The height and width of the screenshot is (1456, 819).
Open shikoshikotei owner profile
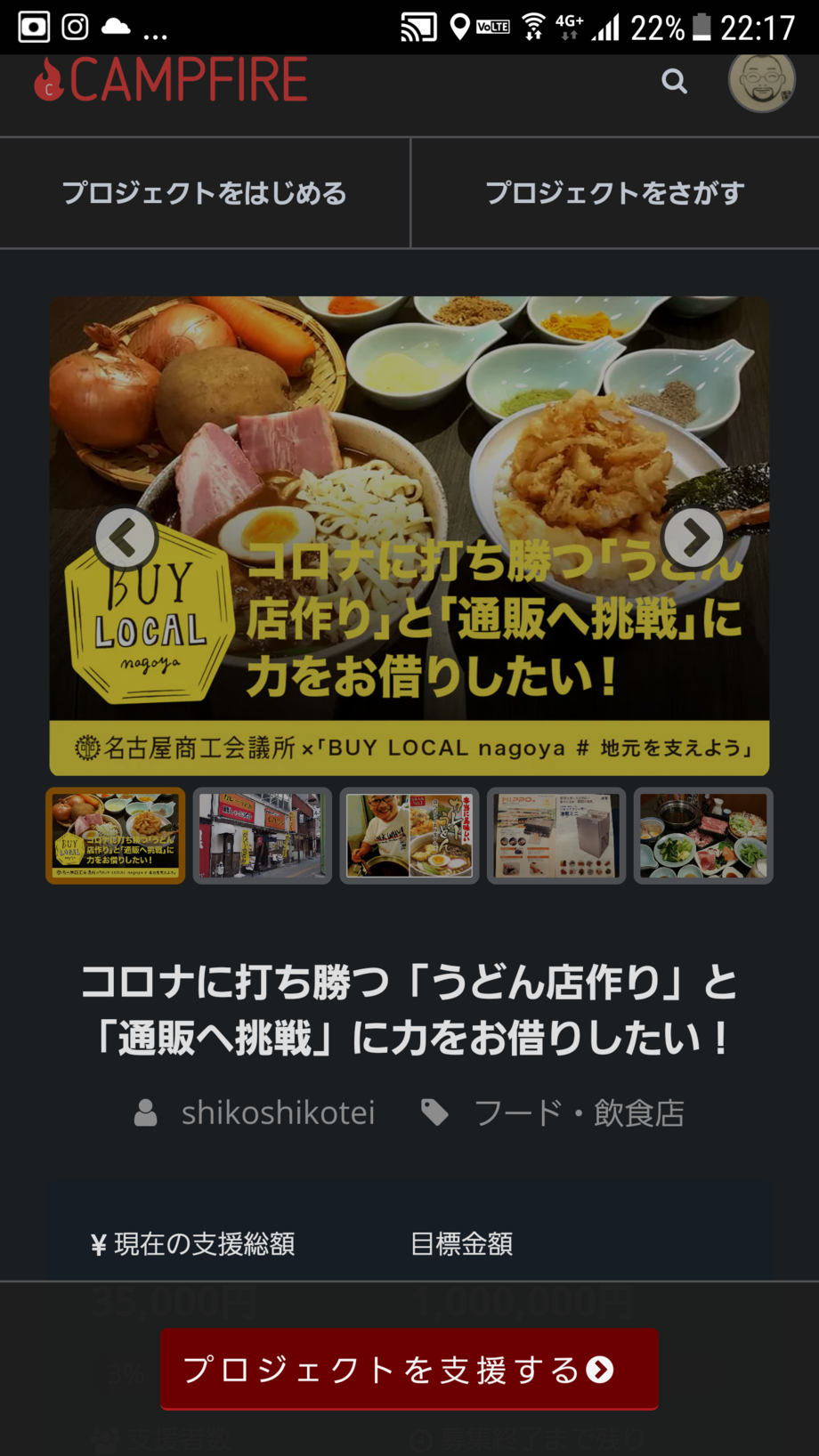(x=277, y=1112)
